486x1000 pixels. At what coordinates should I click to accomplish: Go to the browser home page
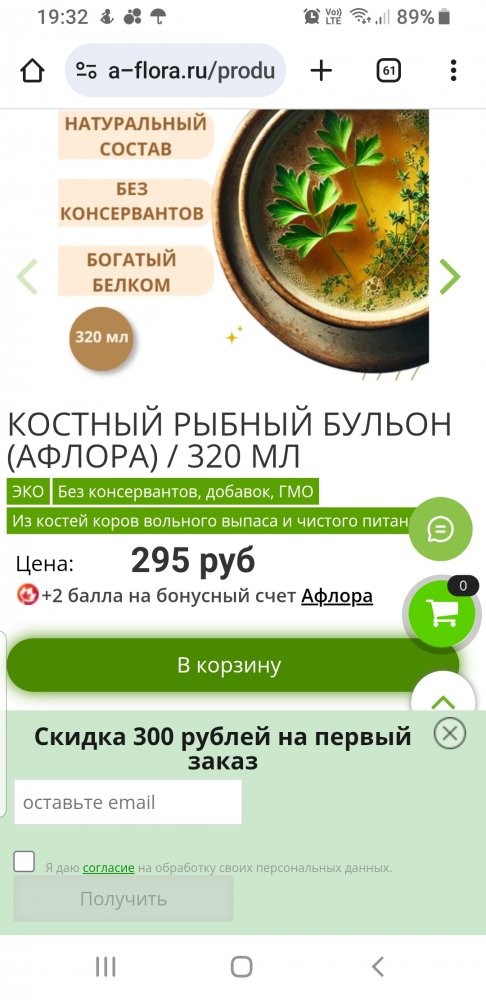(x=33, y=71)
